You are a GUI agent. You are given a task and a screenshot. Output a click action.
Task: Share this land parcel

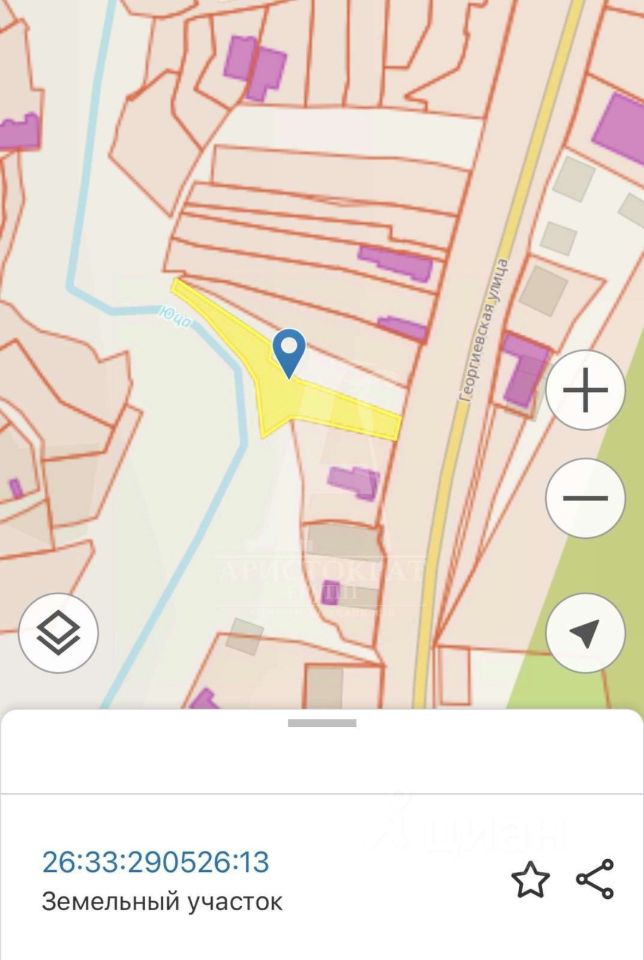pyautogui.click(x=595, y=878)
